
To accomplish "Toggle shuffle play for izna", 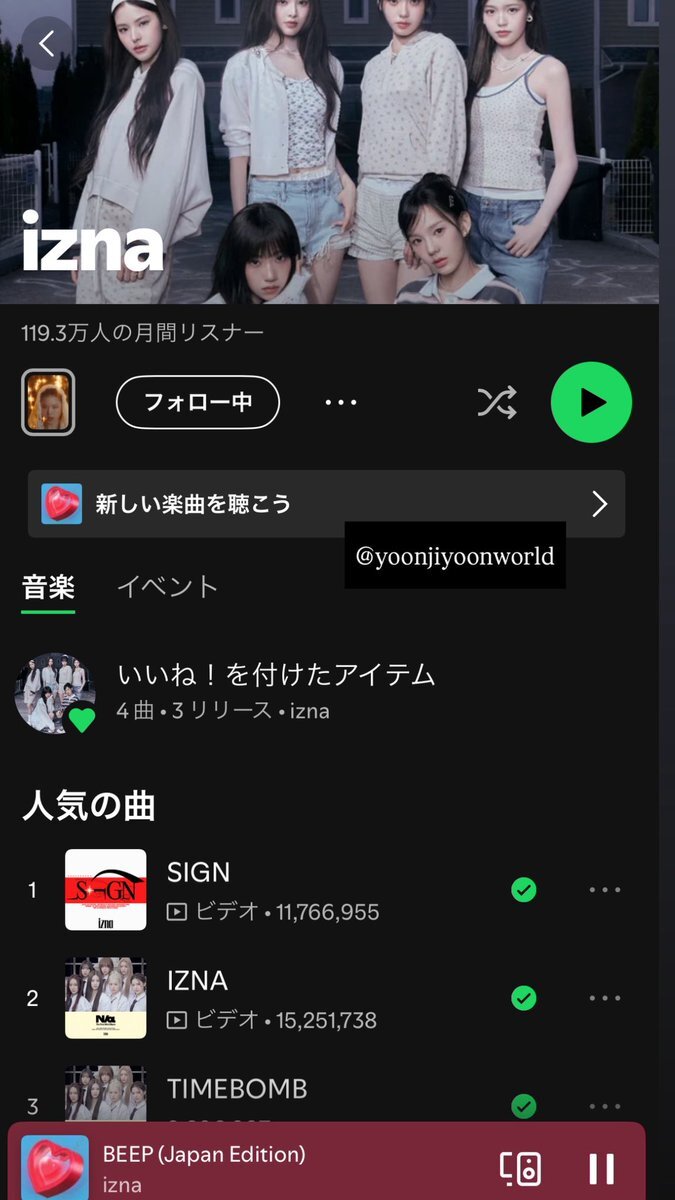I will 497,402.
